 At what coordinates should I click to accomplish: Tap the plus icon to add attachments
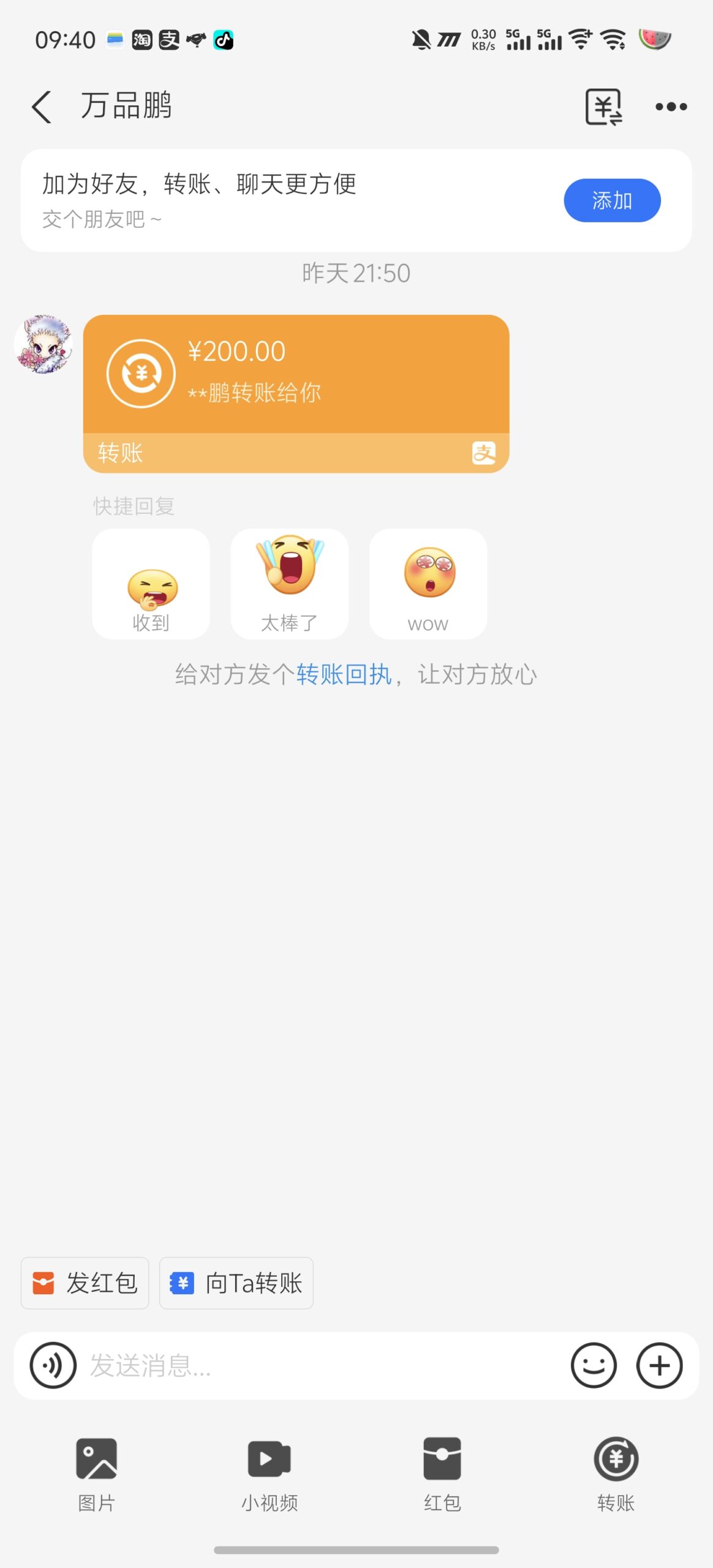pos(659,1364)
